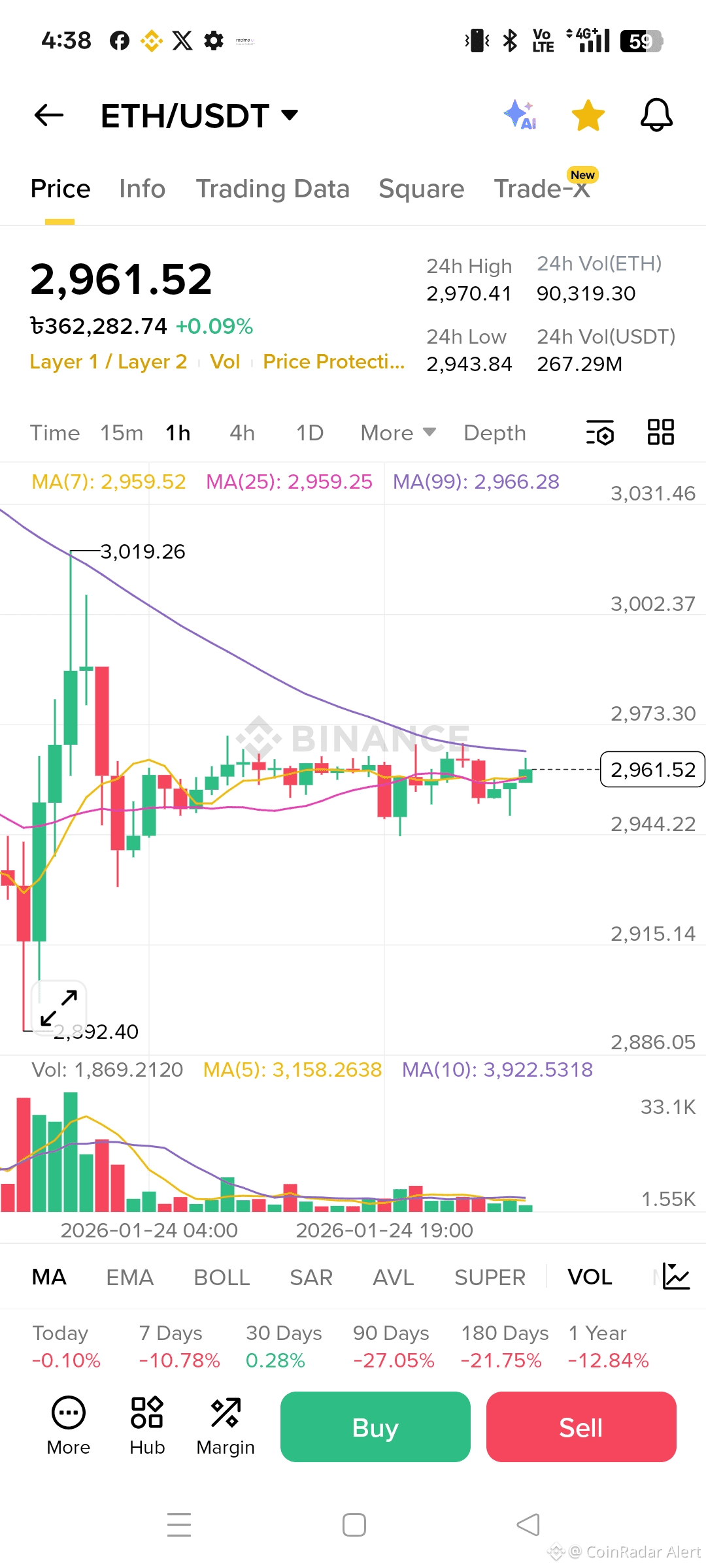This screenshot has height=1568, width=706.
Task: Open the price alert bell
Action: click(656, 116)
